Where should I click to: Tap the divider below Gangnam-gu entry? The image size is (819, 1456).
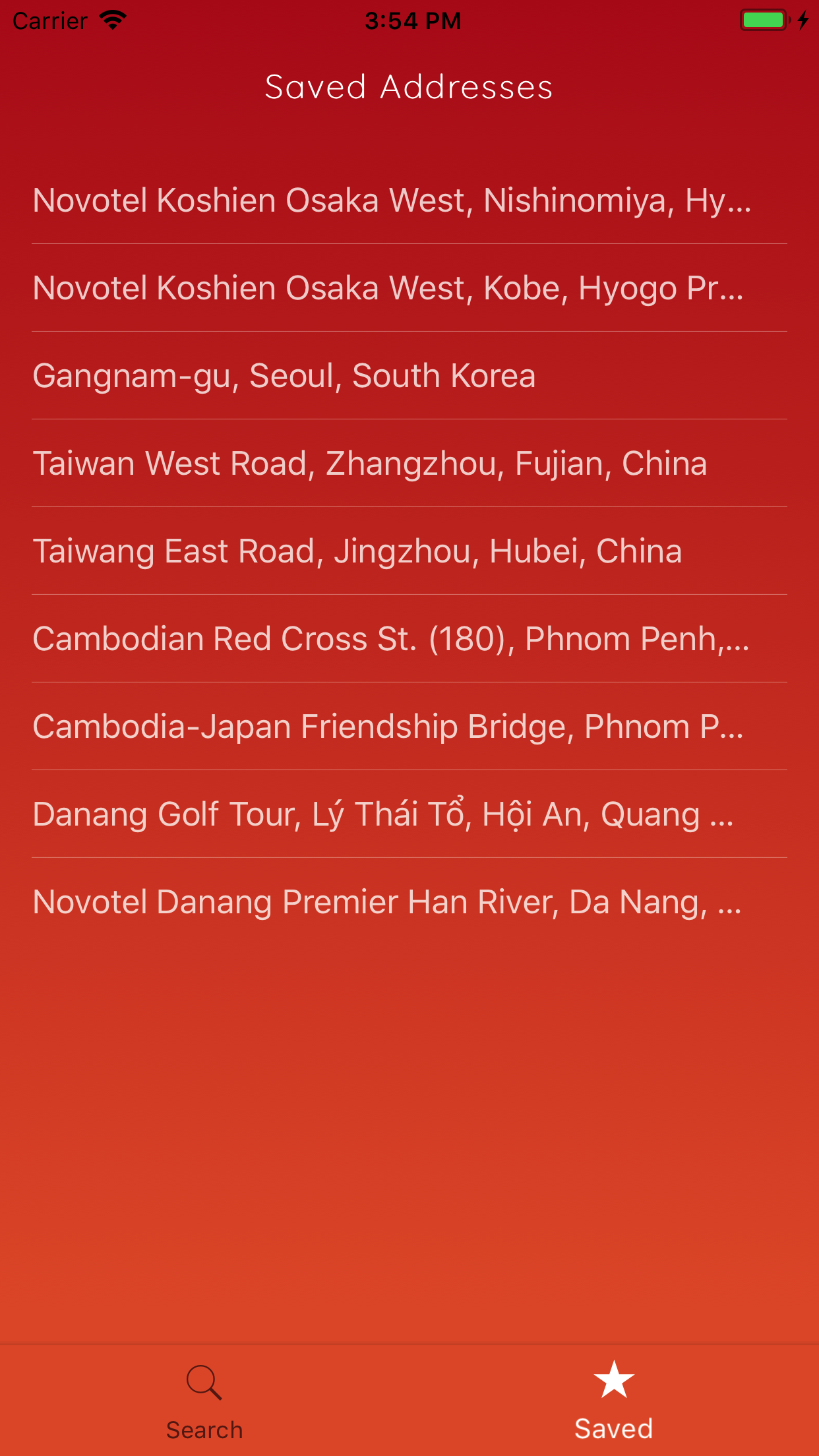(409, 419)
